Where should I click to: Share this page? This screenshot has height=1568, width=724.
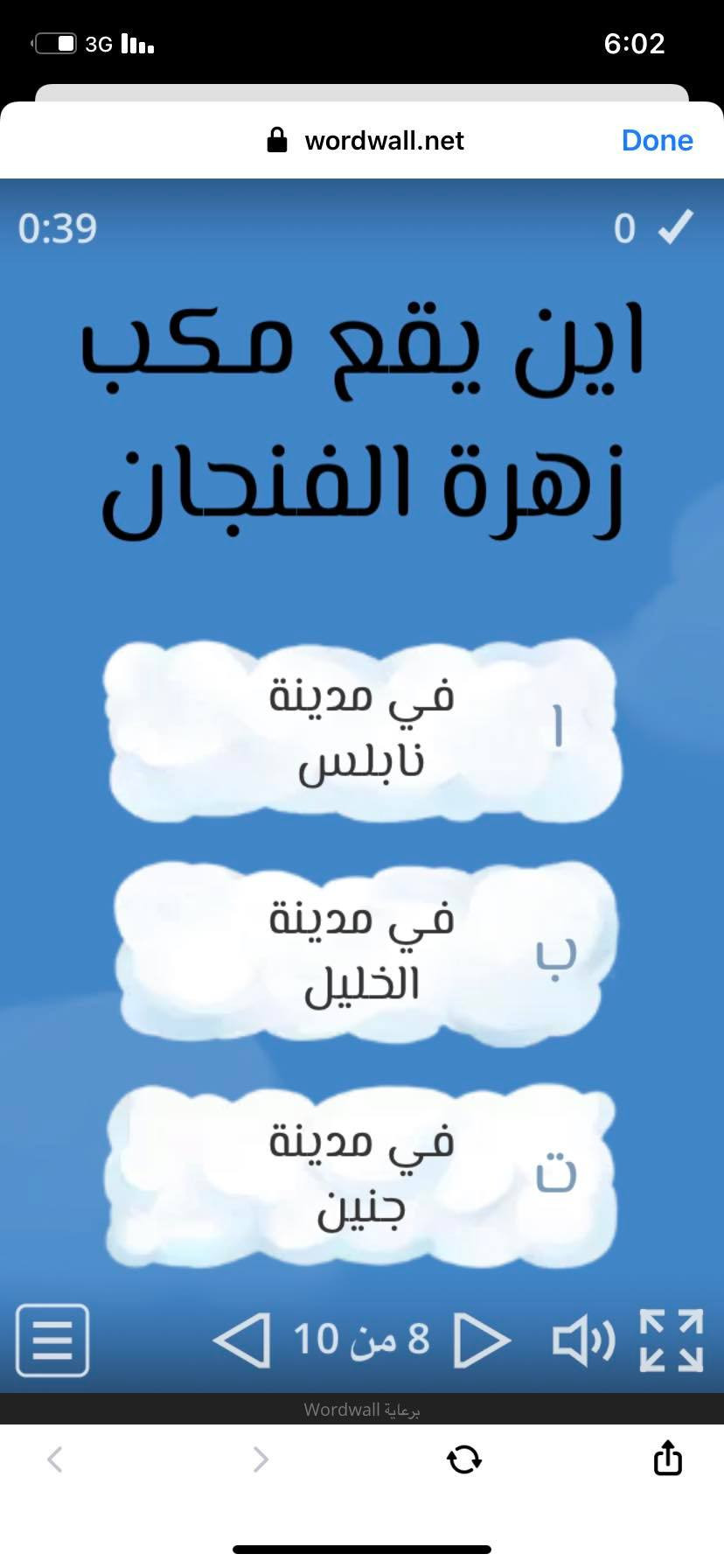[x=667, y=1458]
